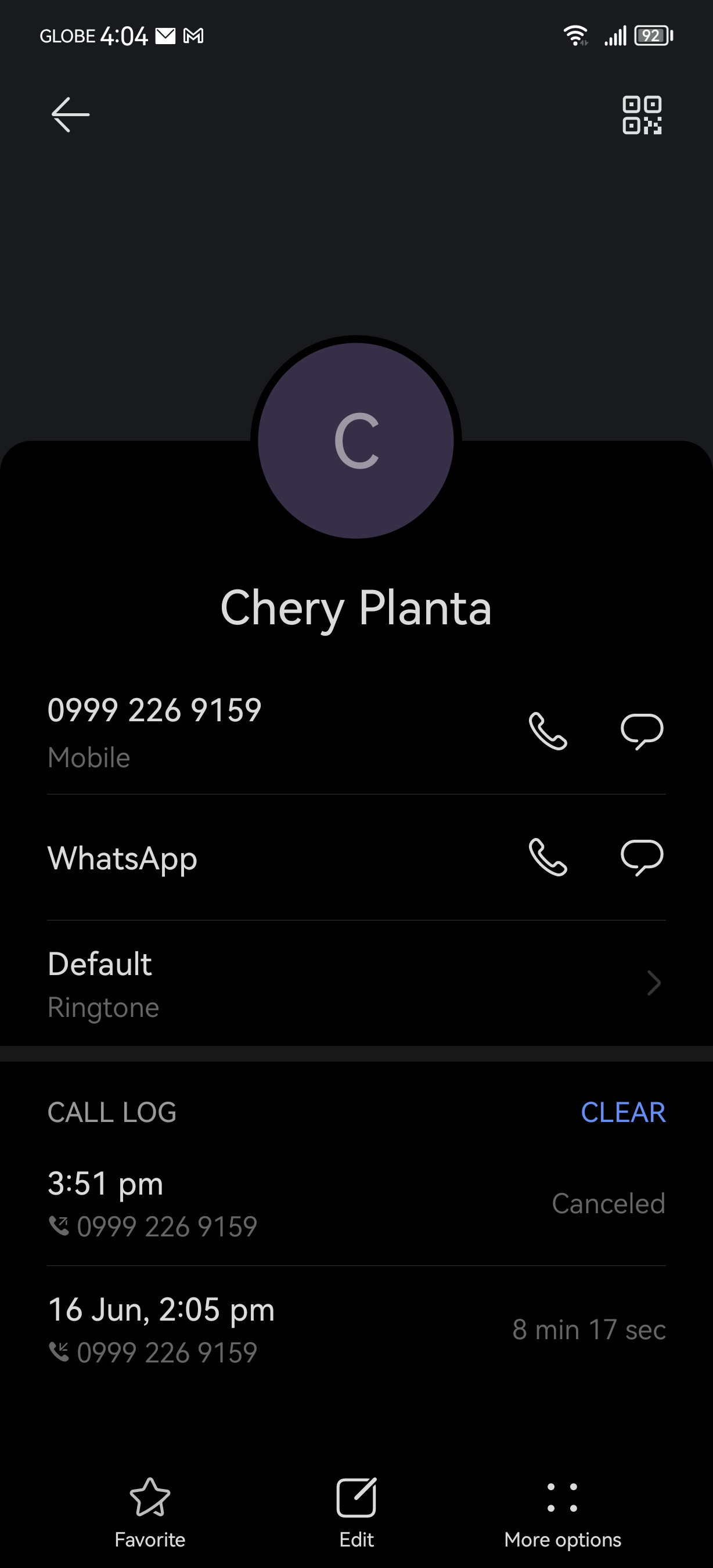Send a text message to the mobile number
This screenshot has width=713, height=1568.
pos(642,731)
